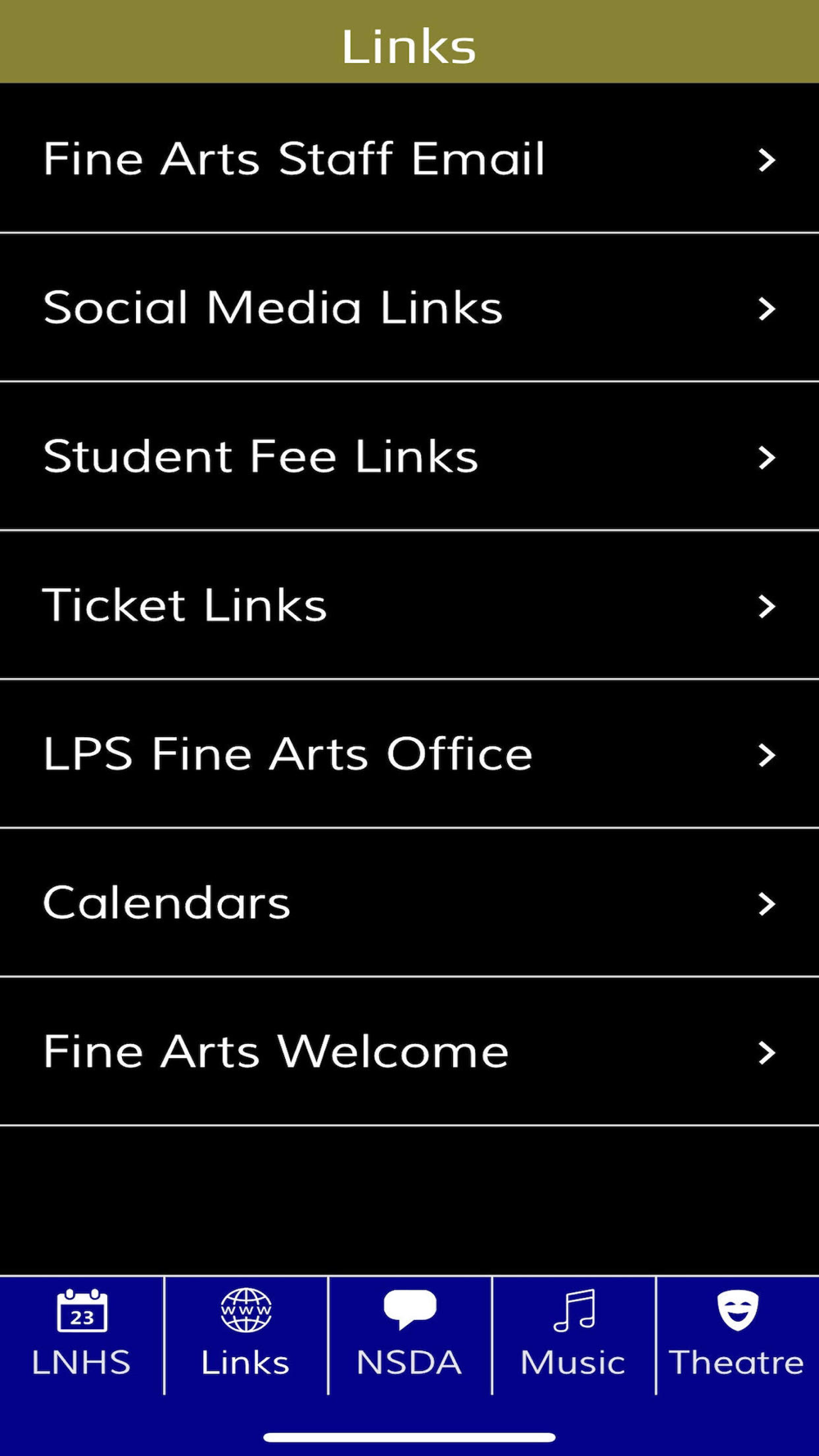
Task: Go to Ticket Links
Action: tap(409, 606)
